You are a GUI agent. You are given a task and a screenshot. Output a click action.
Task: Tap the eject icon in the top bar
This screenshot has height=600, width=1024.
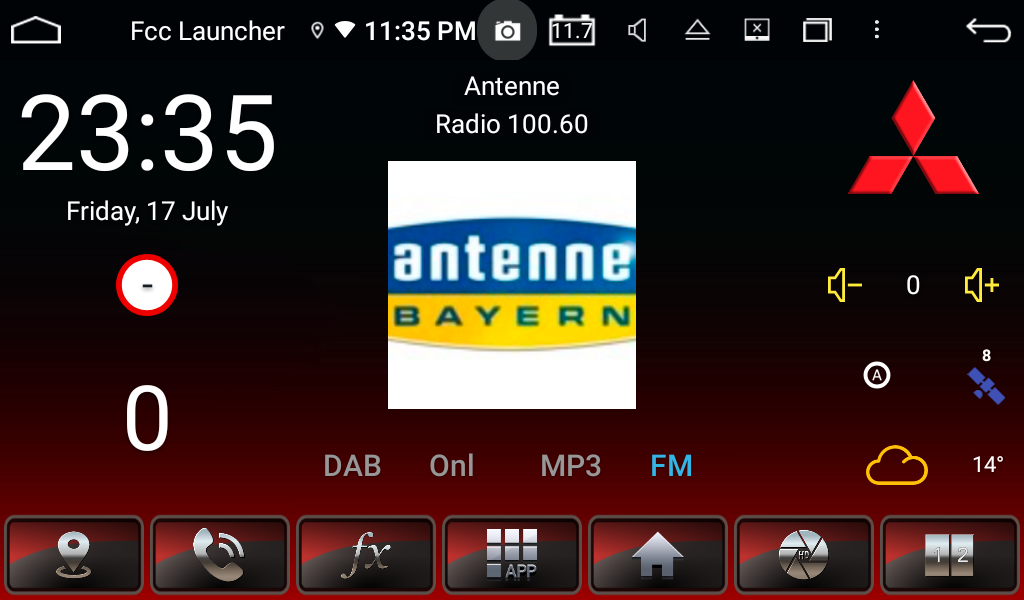(697, 31)
